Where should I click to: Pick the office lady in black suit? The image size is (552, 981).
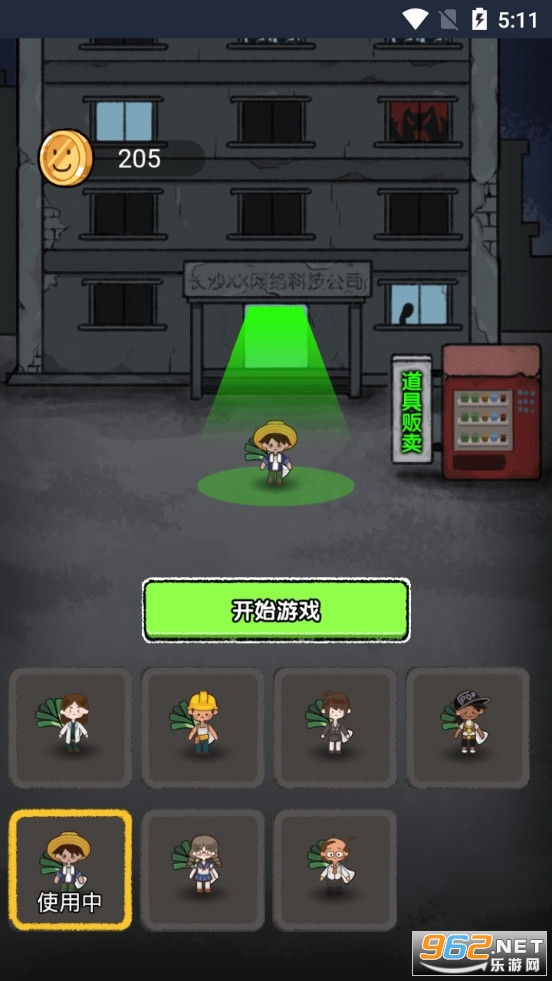coord(335,728)
